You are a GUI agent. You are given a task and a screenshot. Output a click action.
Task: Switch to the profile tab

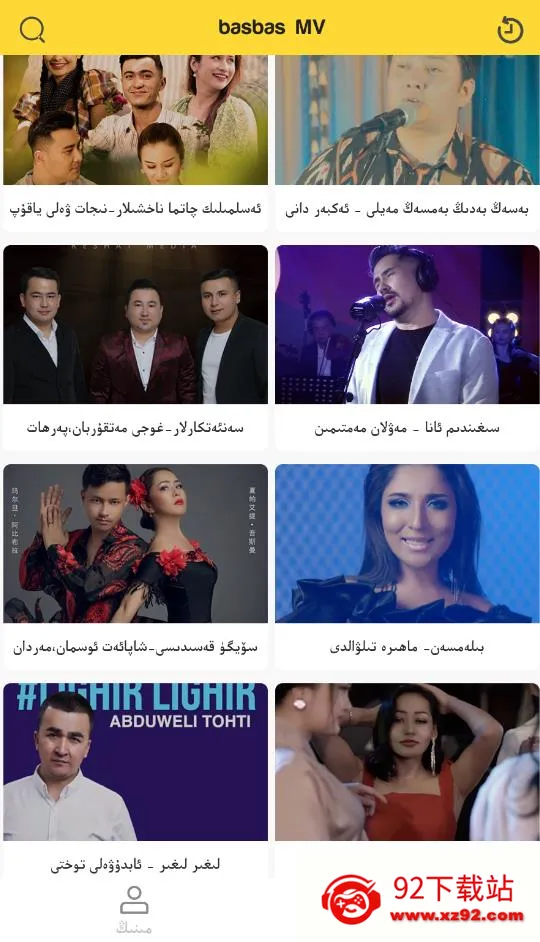(x=134, y=909)
